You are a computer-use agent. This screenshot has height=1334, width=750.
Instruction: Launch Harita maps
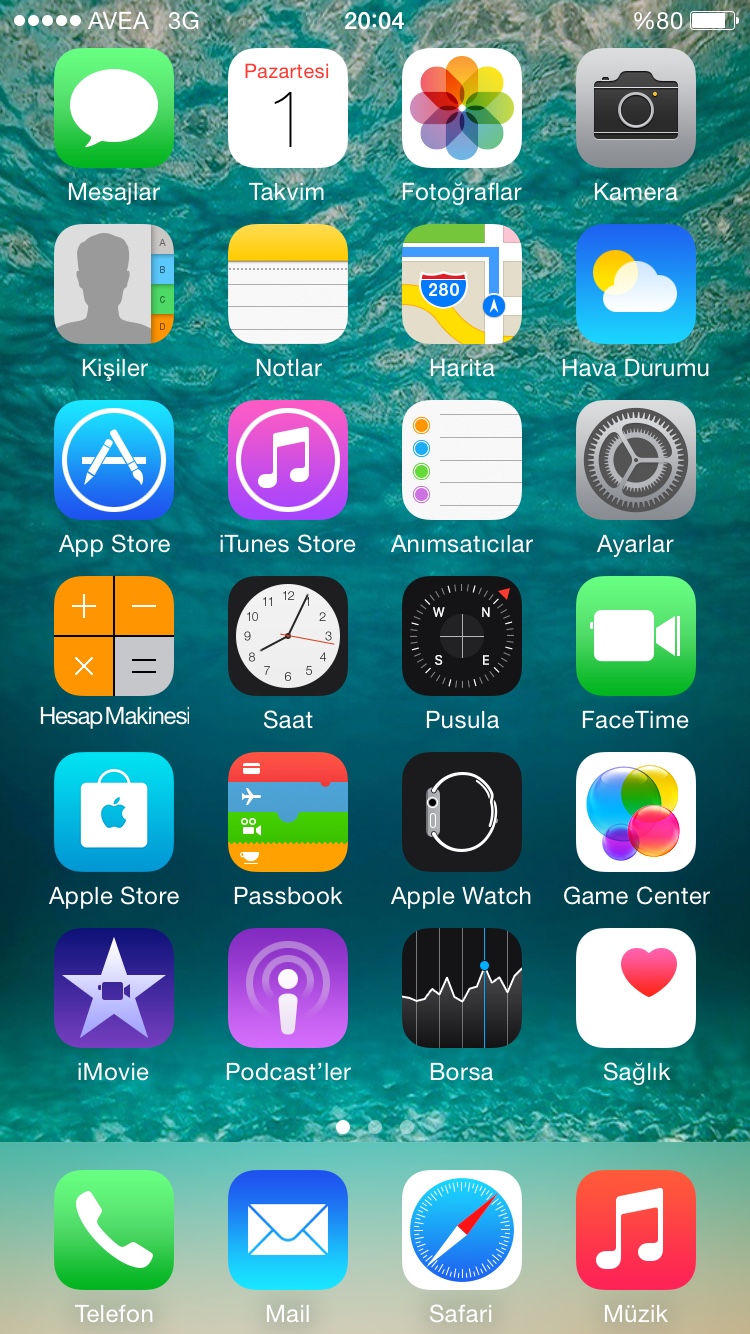(x=462, y=284)
